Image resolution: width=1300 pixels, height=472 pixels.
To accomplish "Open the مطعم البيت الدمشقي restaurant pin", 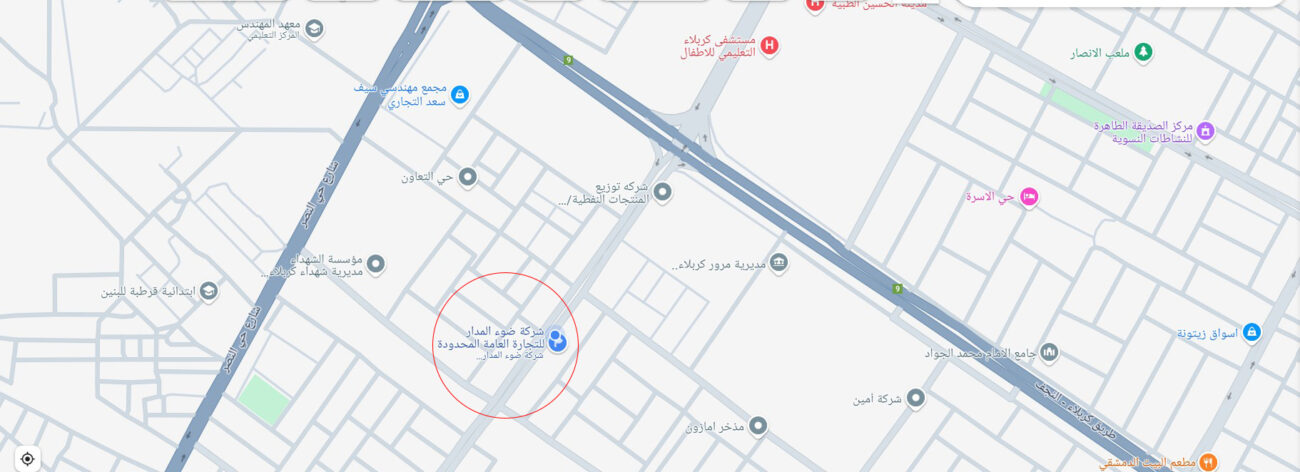I will tap(1208, 462).
